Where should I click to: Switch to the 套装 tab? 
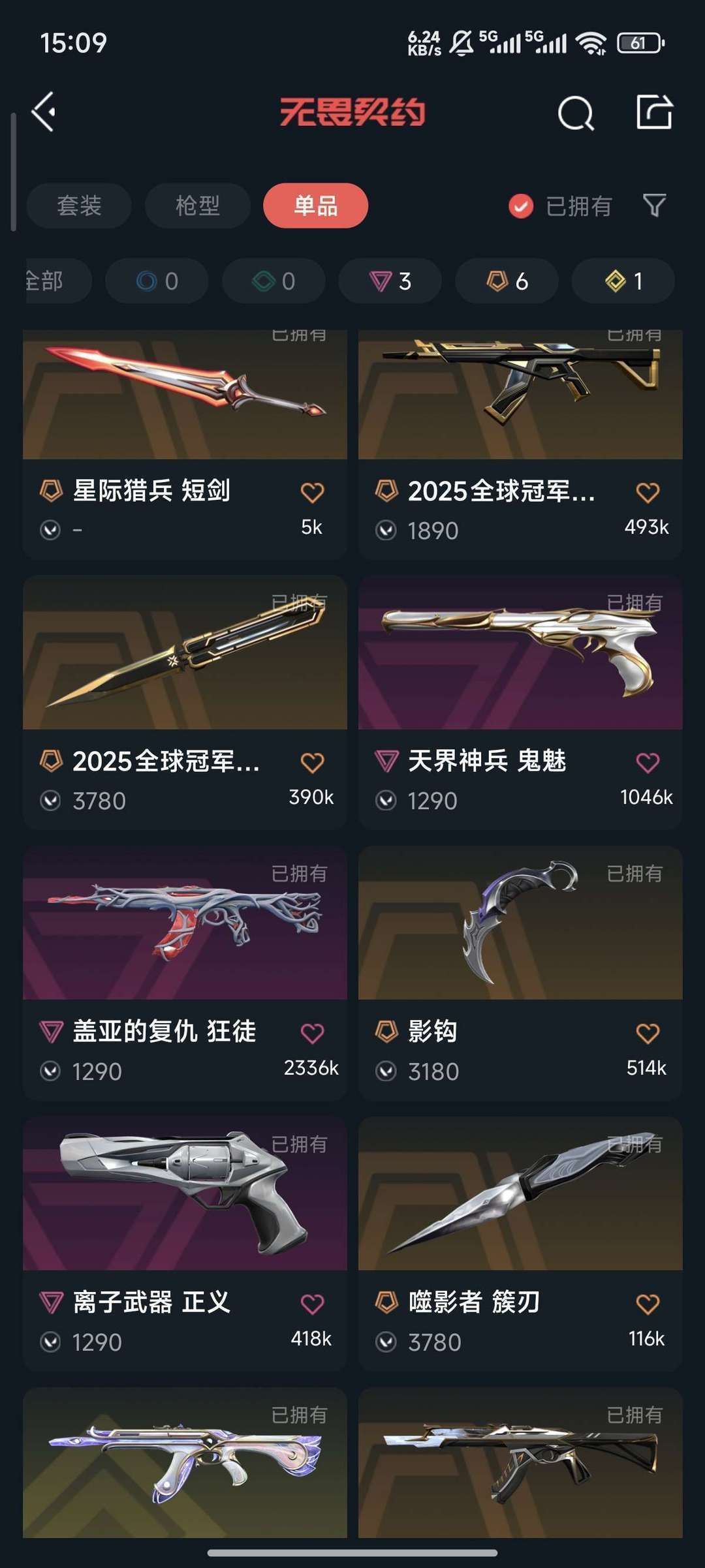[x=79, y=206]
